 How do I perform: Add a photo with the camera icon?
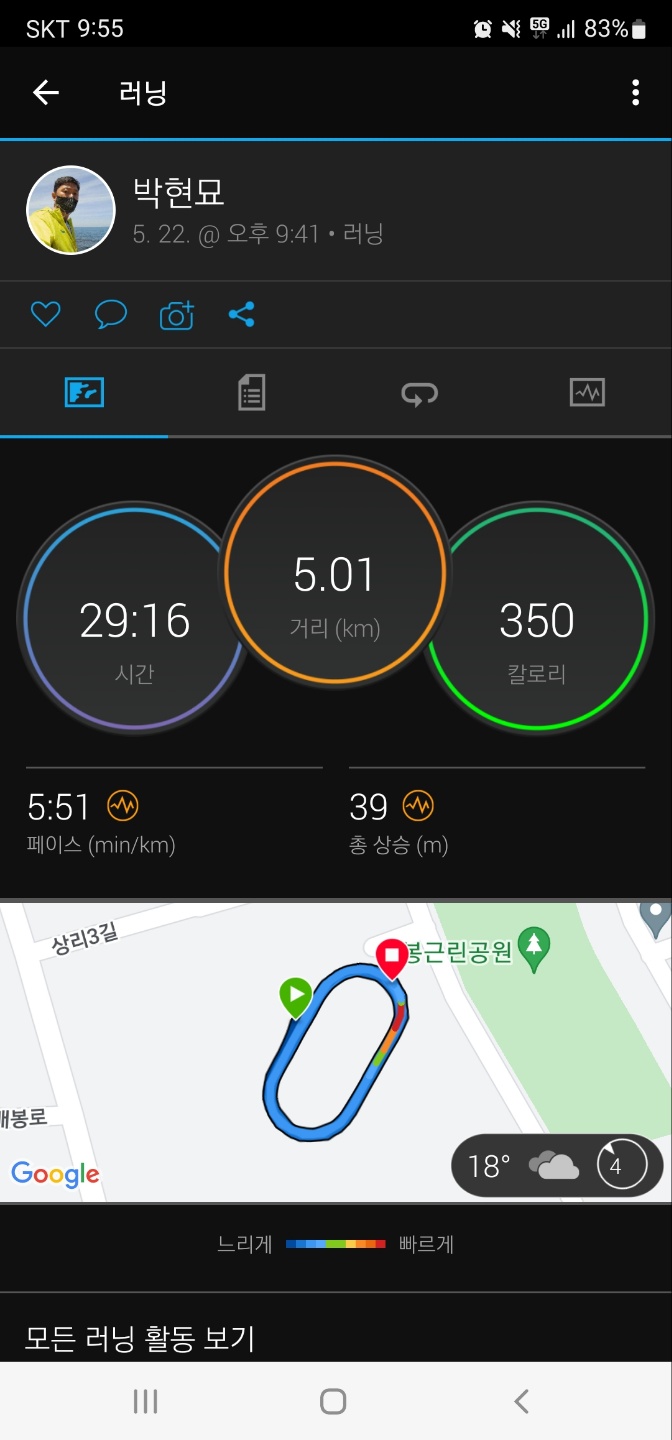pos(176,315)
